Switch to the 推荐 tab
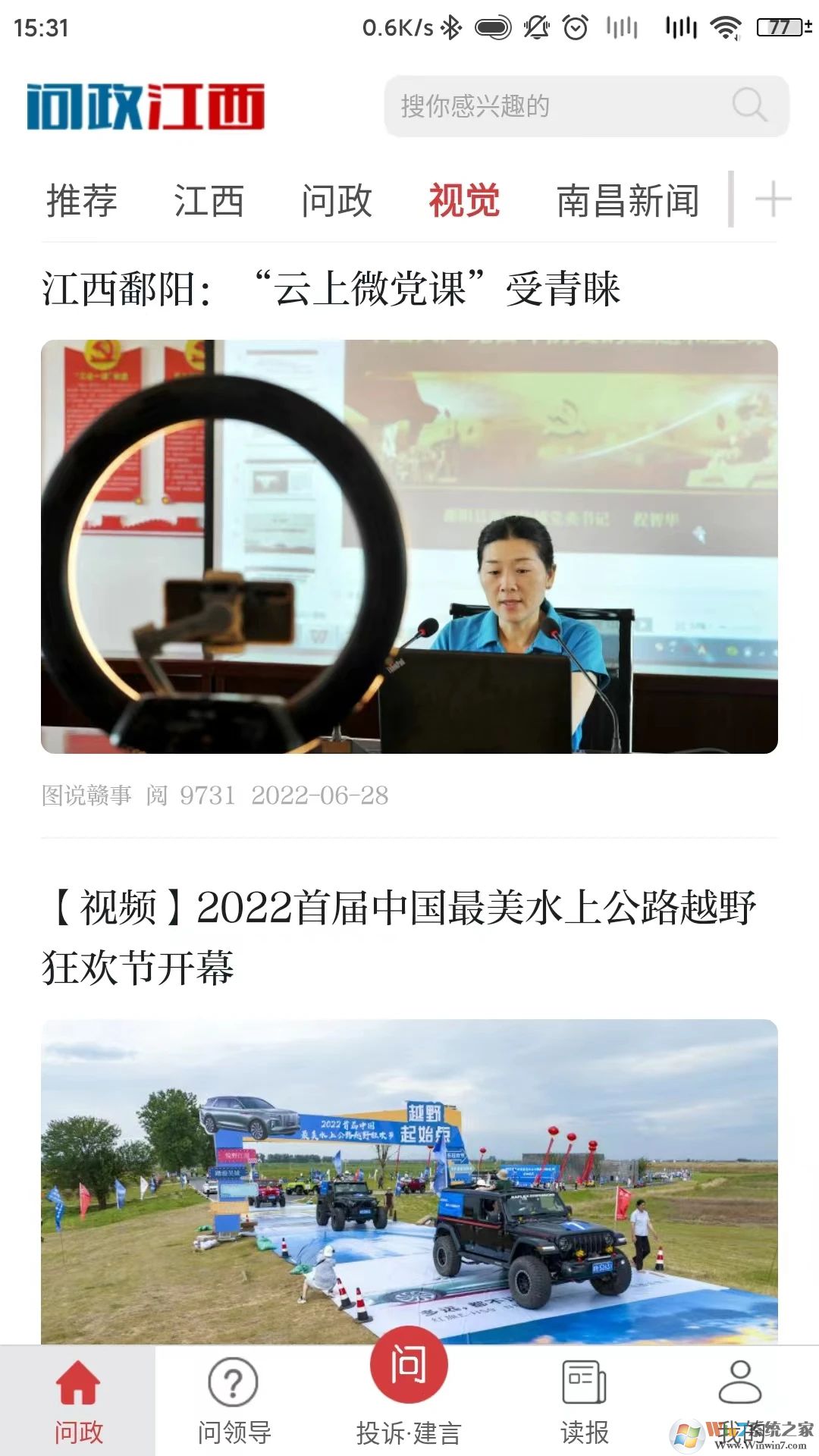819x1456 pixels. pos(83,201)
